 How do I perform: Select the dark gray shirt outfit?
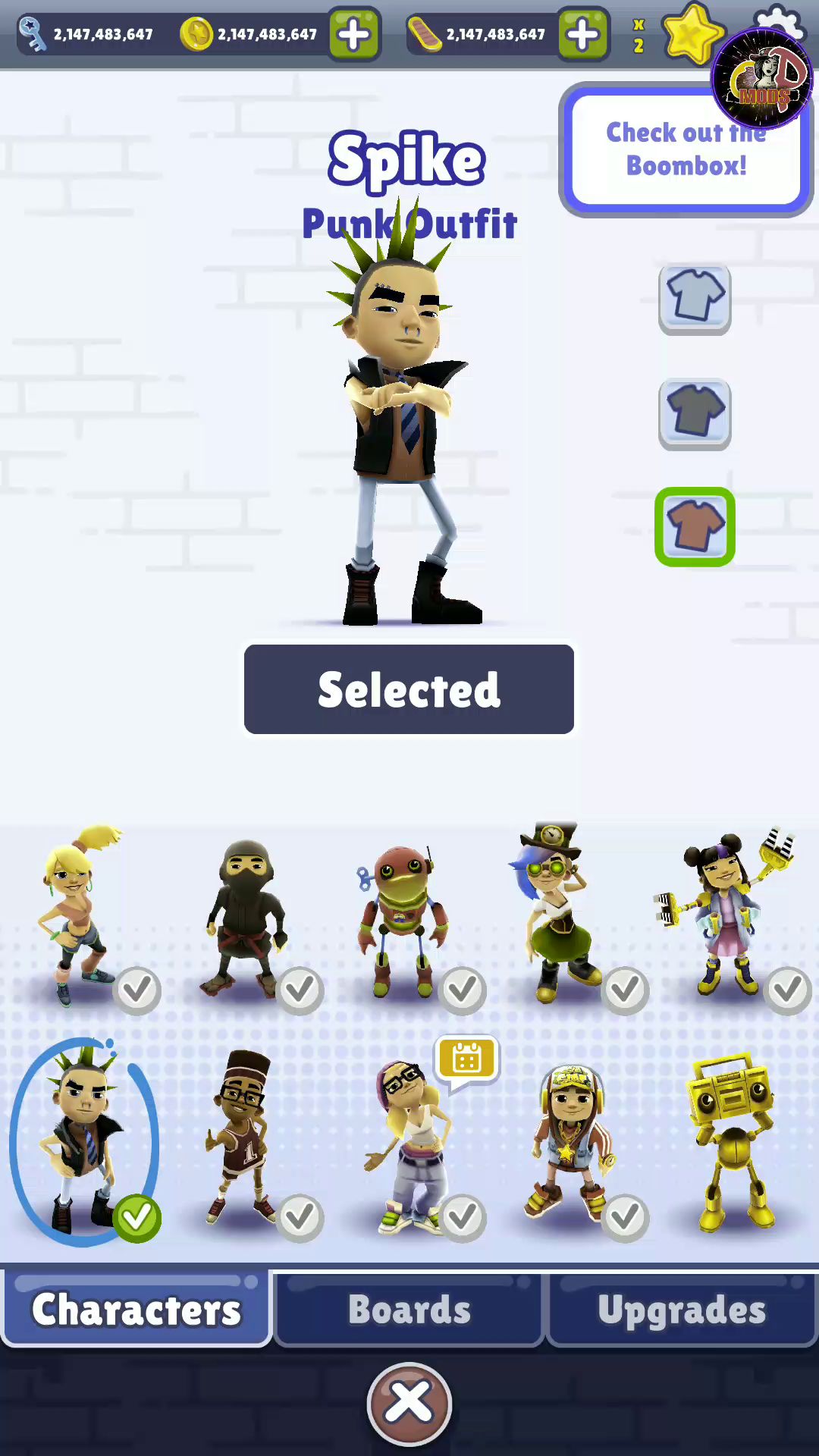pos(695,413)
